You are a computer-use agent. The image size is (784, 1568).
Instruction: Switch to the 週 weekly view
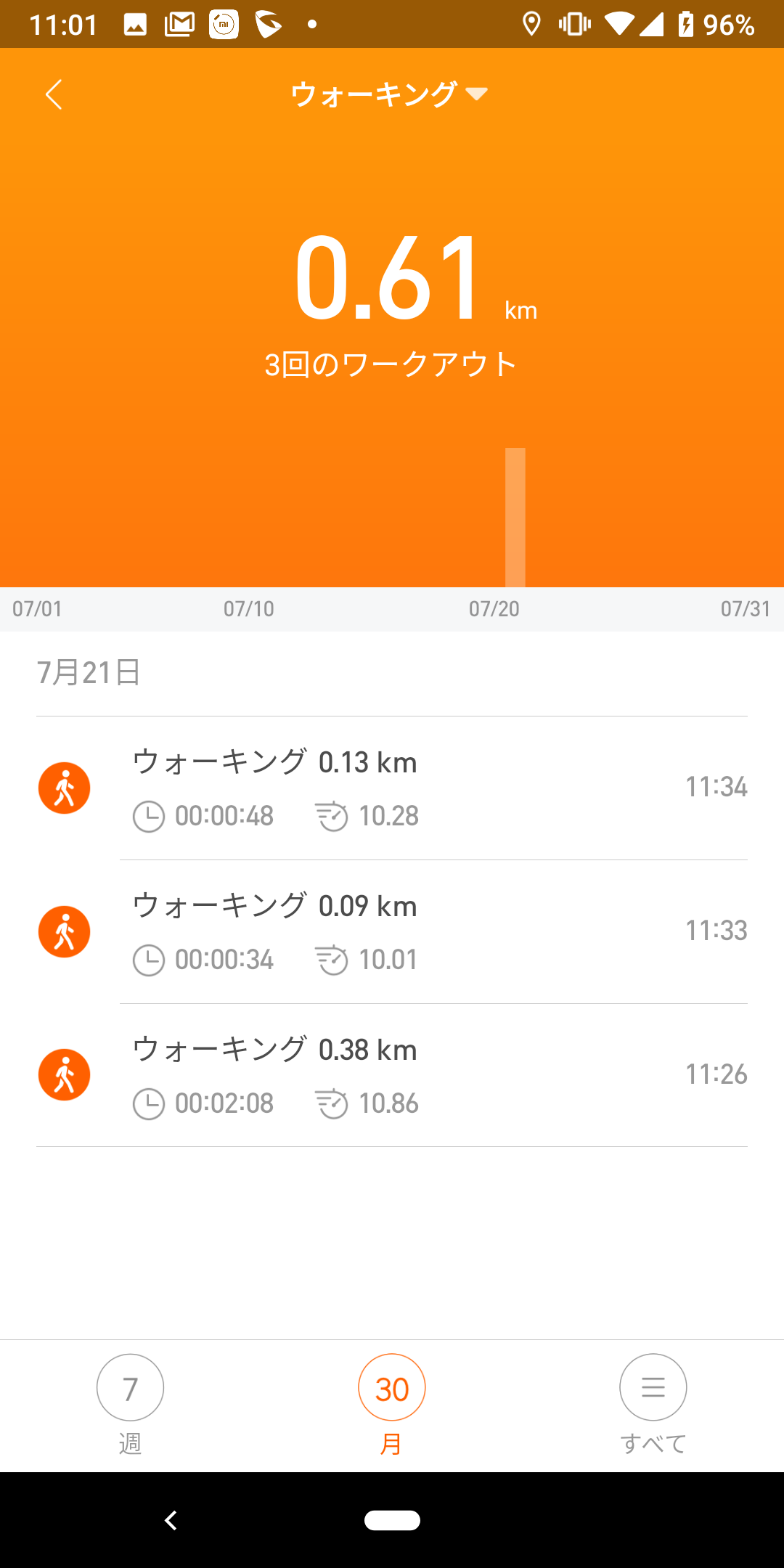(130, 1404)
